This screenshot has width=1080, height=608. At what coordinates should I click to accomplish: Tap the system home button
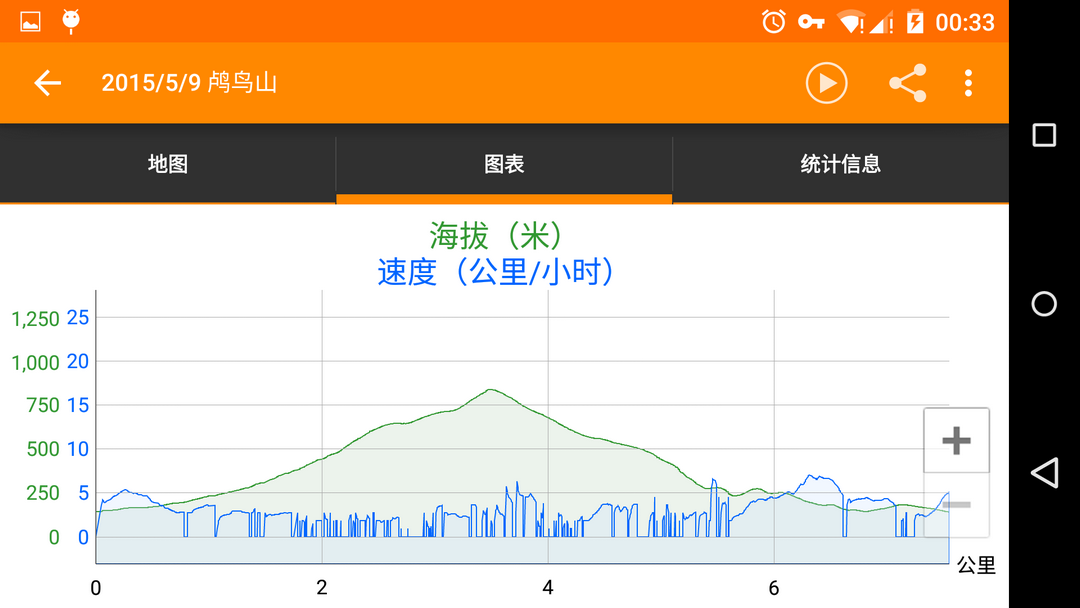coord(1044,304)
